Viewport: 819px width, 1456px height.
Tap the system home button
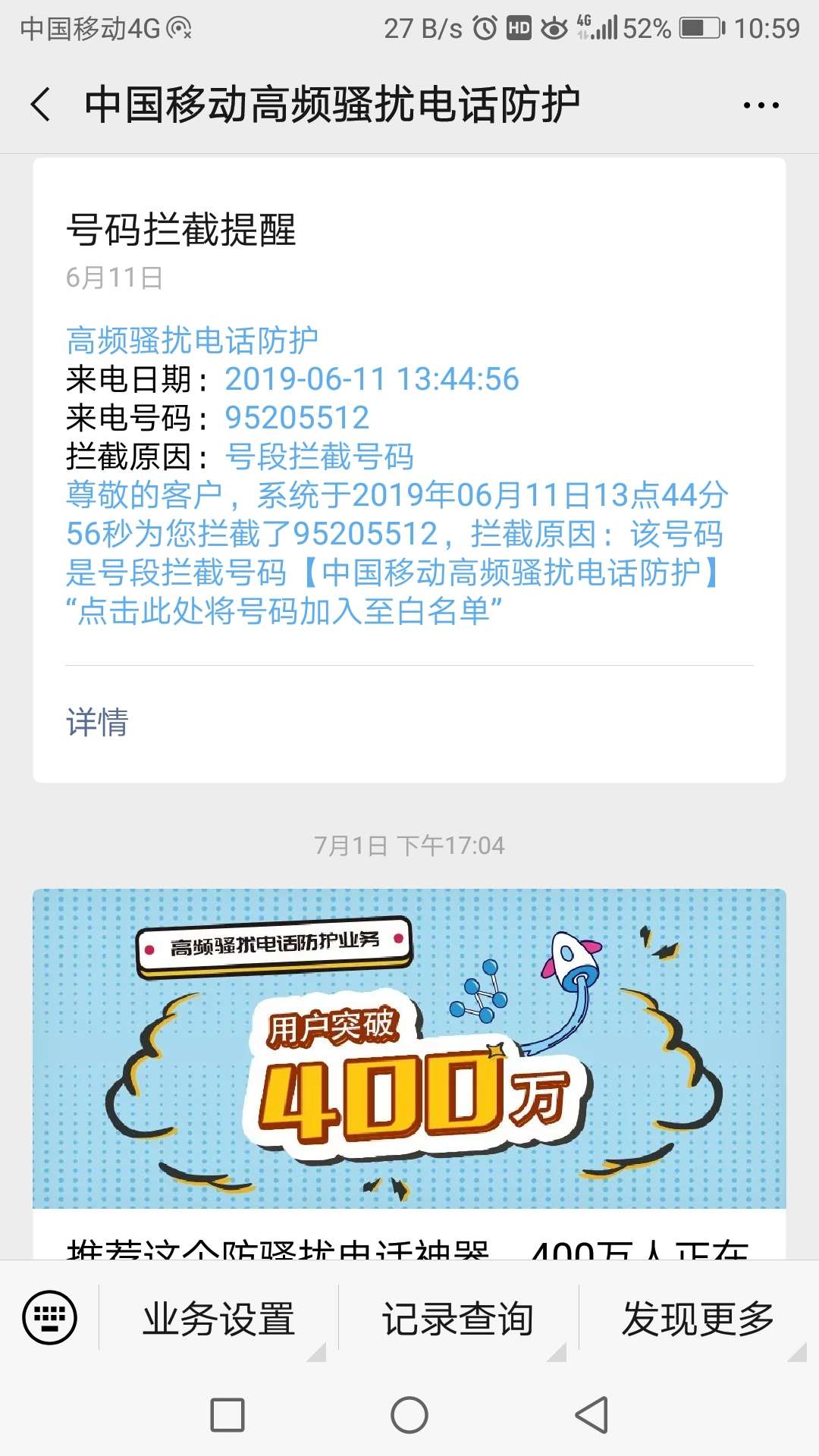pyautogui.click(x=409, y=1415)
